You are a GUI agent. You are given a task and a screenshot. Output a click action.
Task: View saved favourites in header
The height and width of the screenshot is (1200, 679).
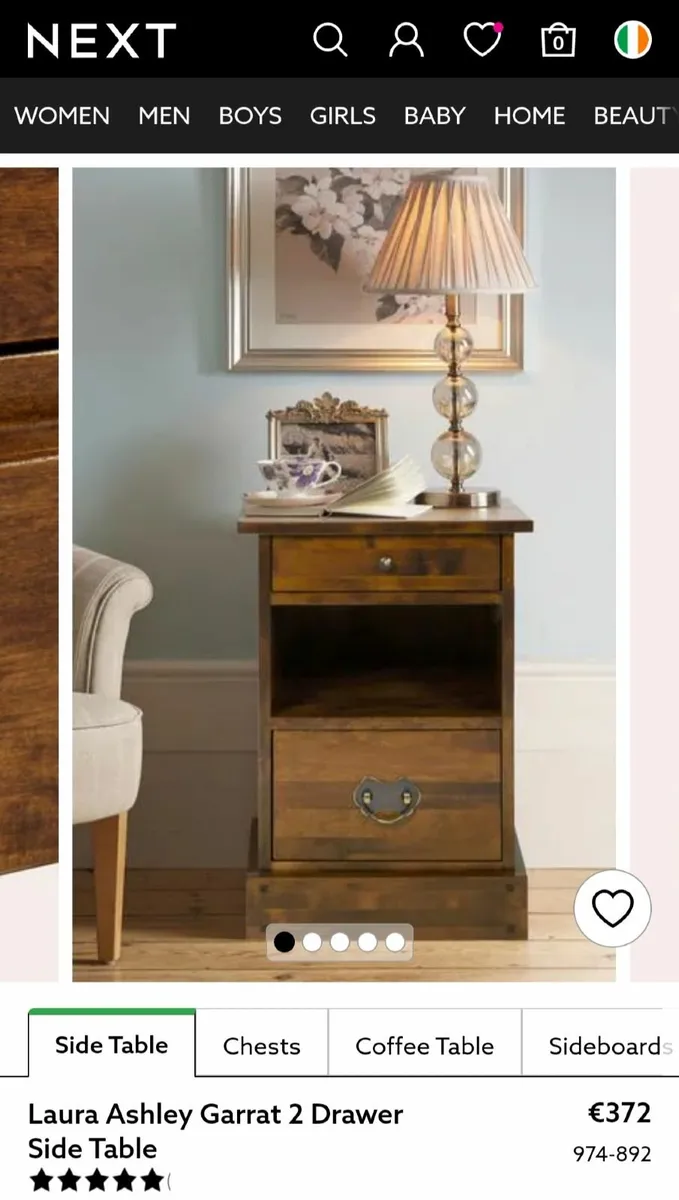pos(482,41)
